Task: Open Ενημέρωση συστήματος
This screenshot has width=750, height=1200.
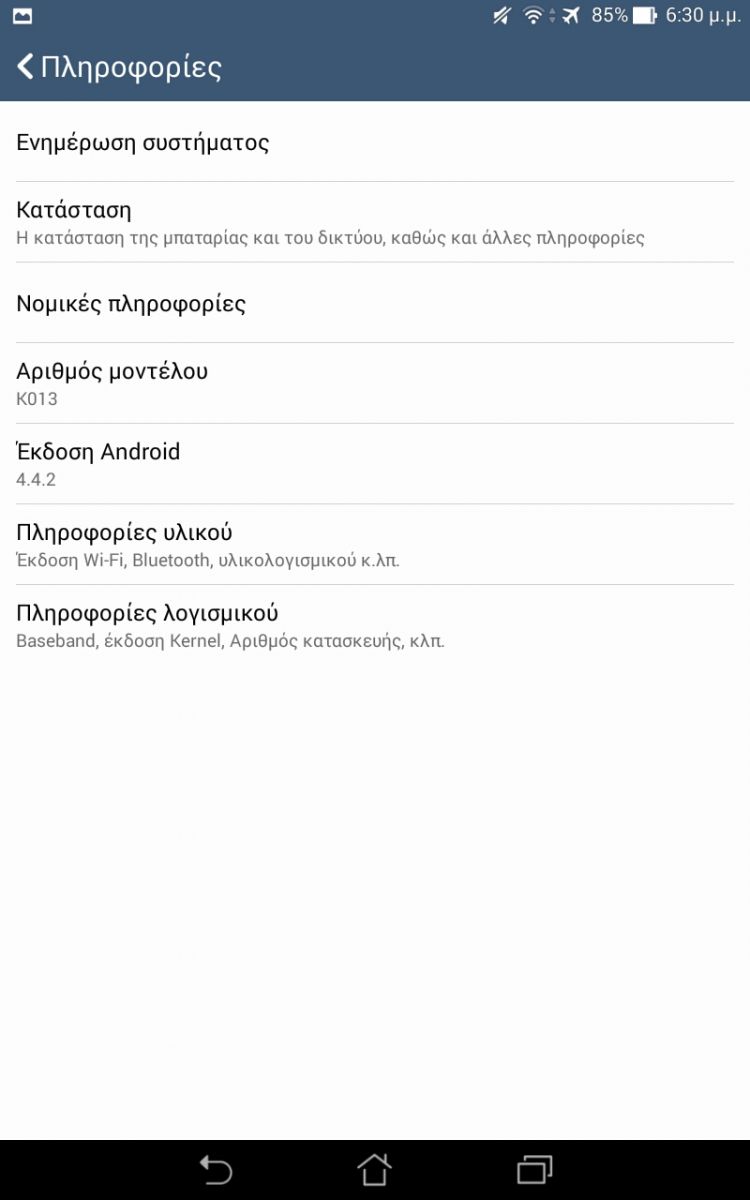Action: (375, 142)
